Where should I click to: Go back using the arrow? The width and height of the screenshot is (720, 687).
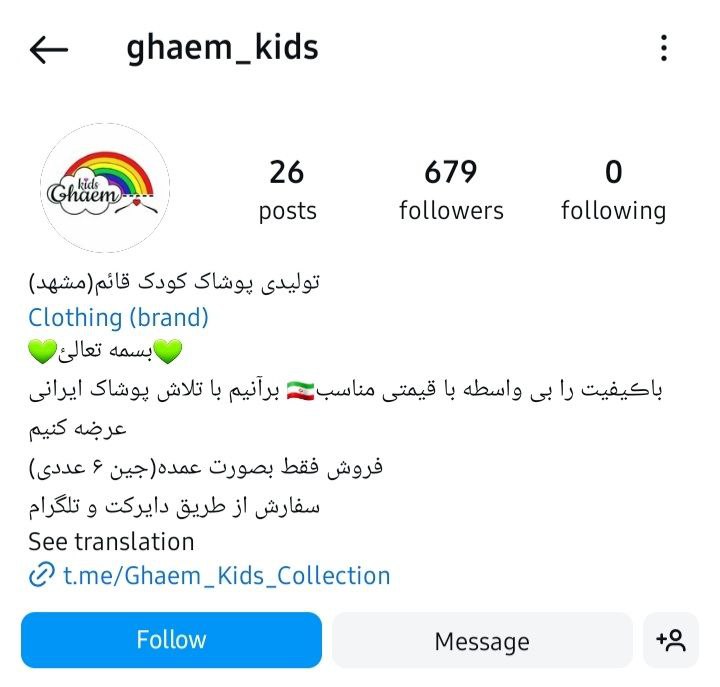(x=49, y=49)
